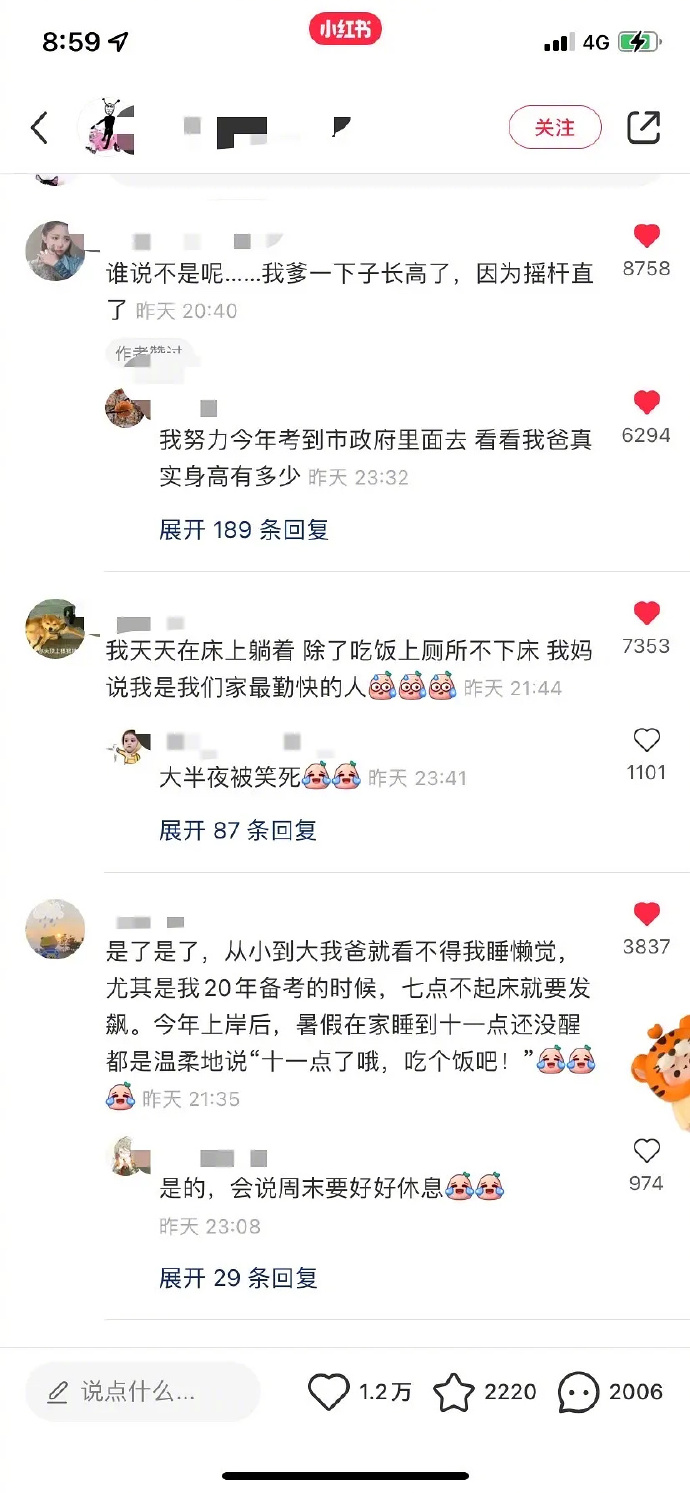
Task: Like the comment with 3837 likes
Action: (647, 914)
